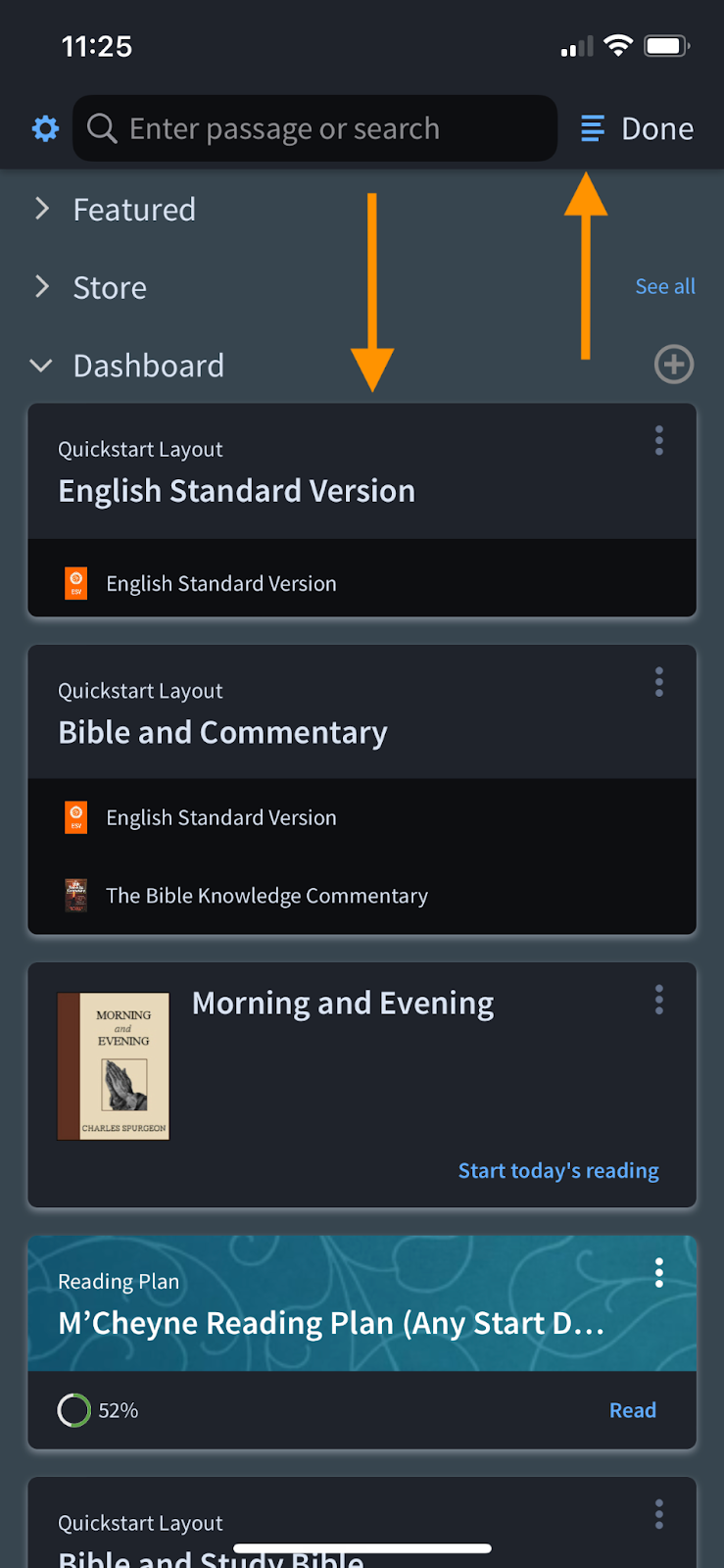Open options for Bible and Study Bible card
724x1568 pixels.
pyautogui.click(x=659, y=1514)
